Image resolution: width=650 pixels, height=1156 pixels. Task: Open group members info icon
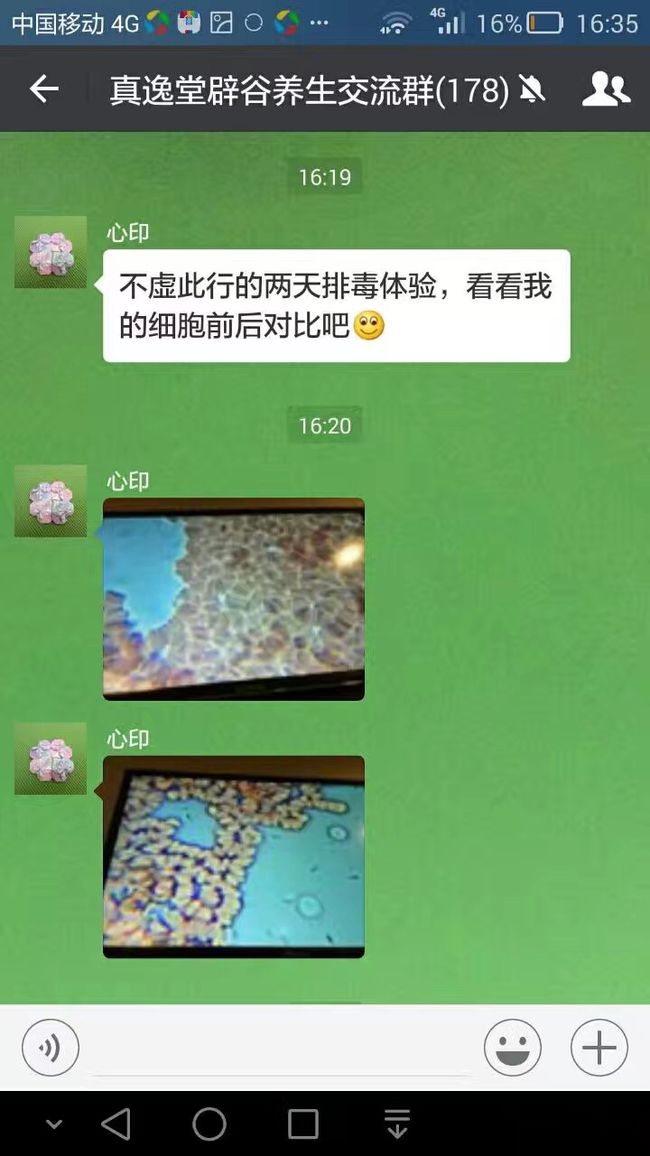pos(606,89)
